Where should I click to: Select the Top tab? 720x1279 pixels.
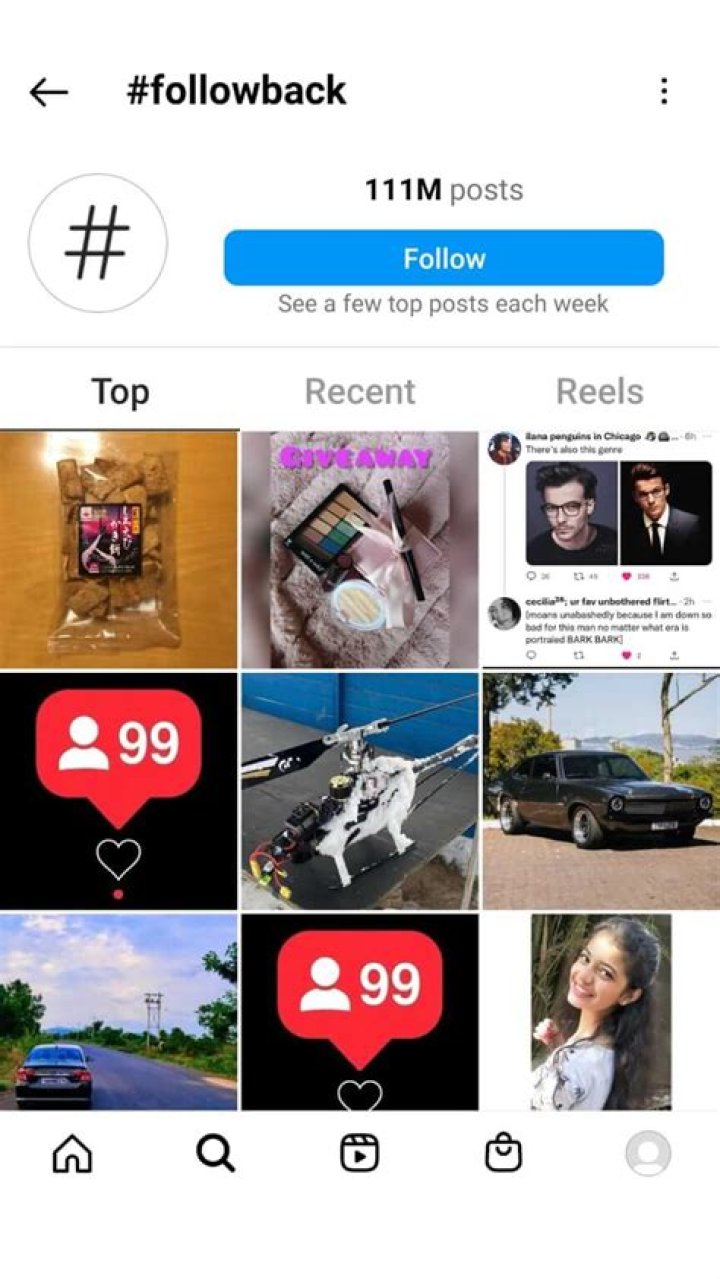coord(120,391)
